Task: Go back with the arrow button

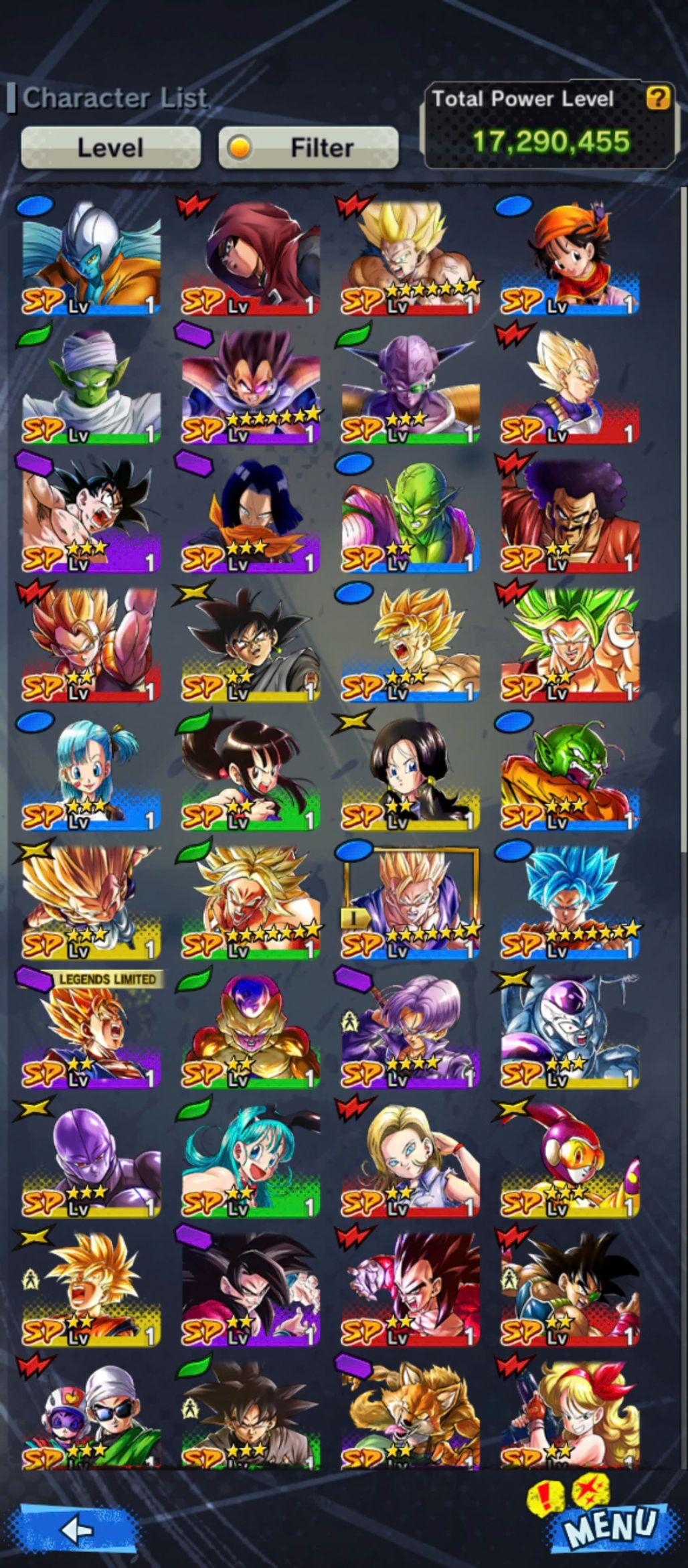Action: click(x=77, y=1530)
